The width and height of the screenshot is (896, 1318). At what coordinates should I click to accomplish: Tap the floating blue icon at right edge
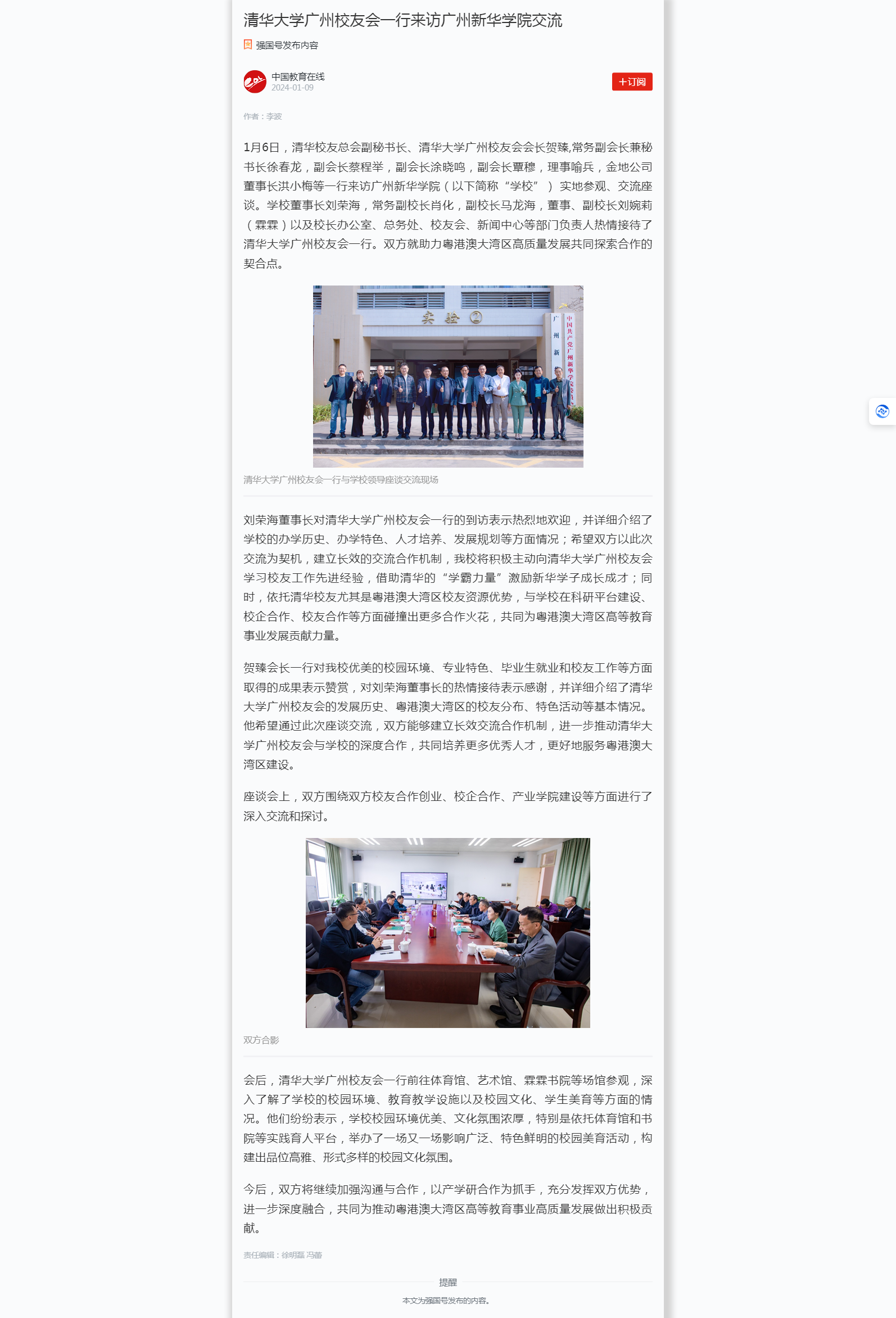pyautogui.click(x=882, y=412)
